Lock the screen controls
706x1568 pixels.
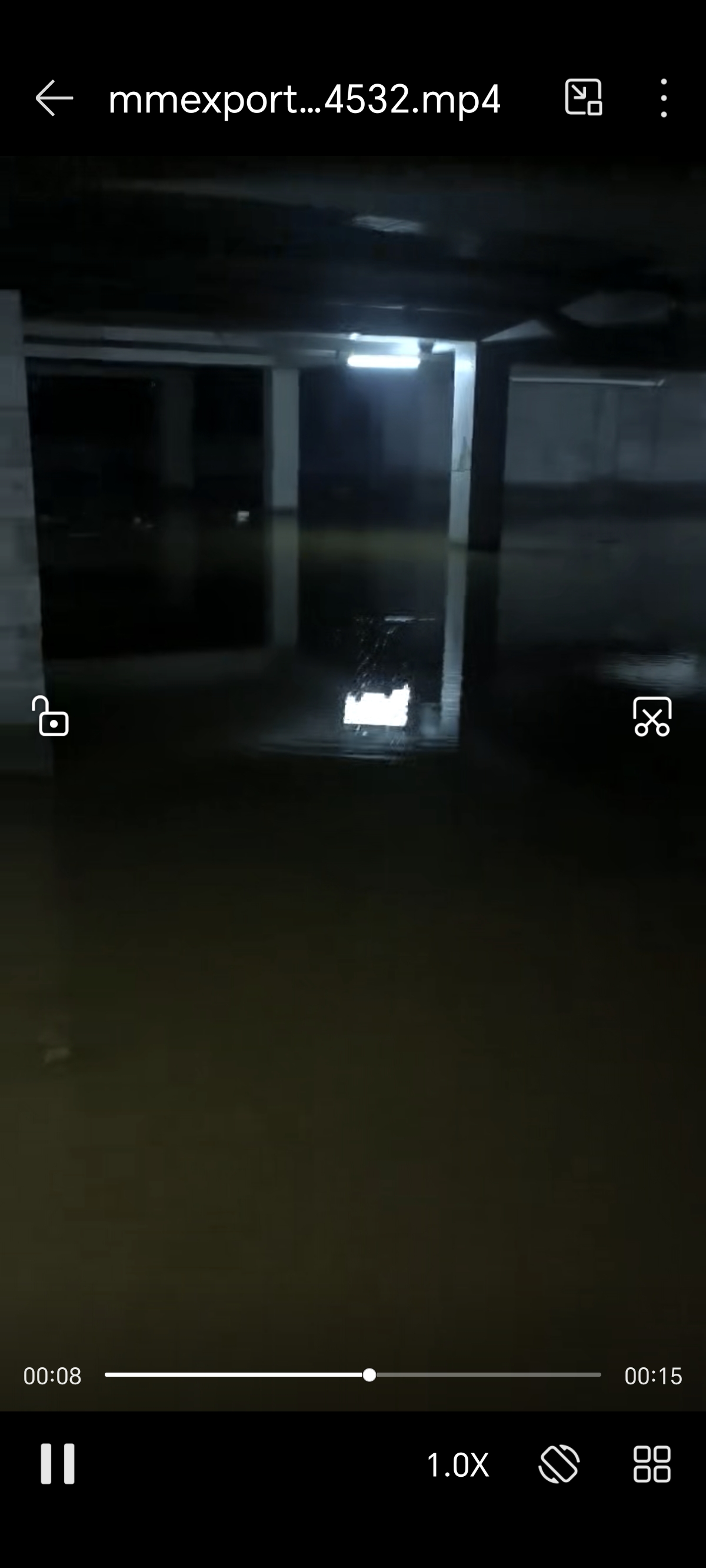(x=50, y=716)
